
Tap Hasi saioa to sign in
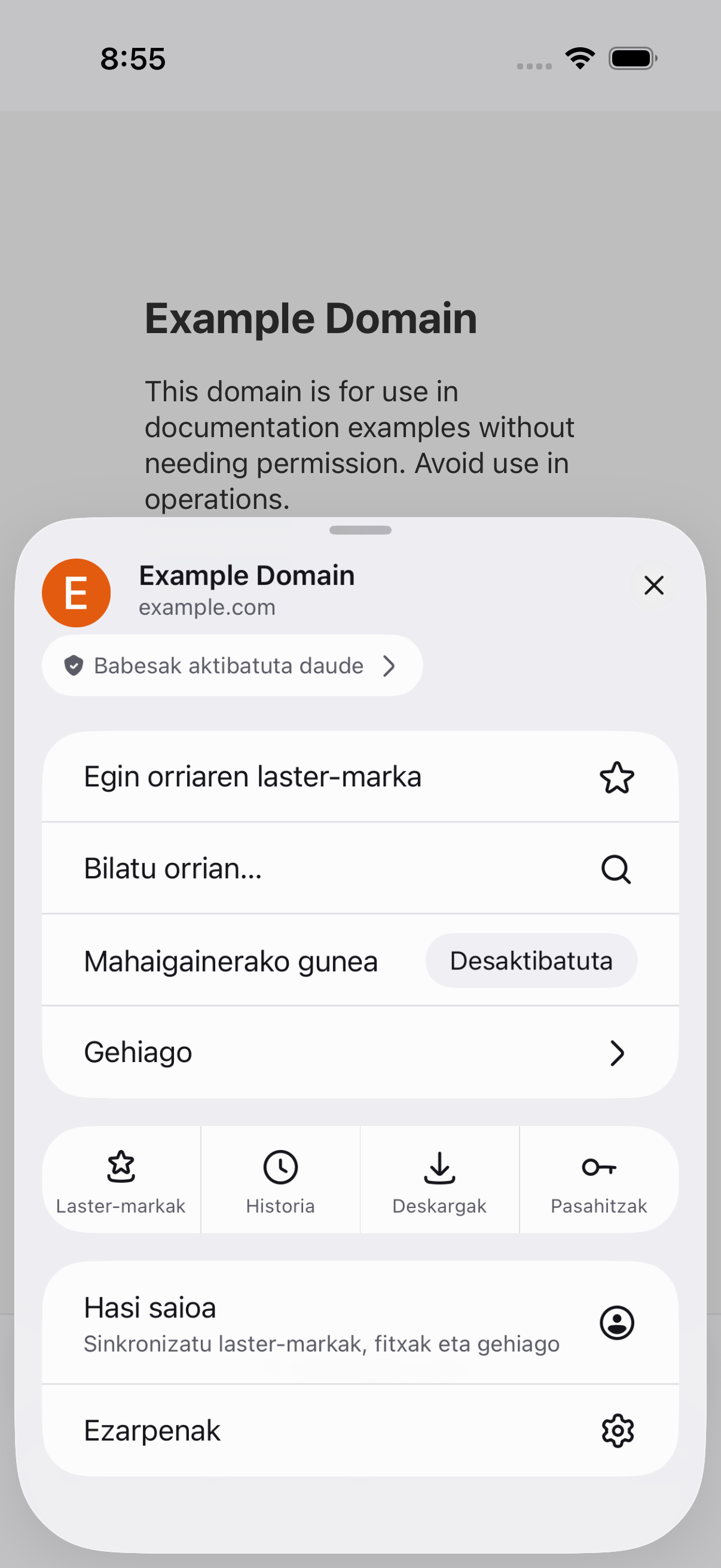(360, 1323)
